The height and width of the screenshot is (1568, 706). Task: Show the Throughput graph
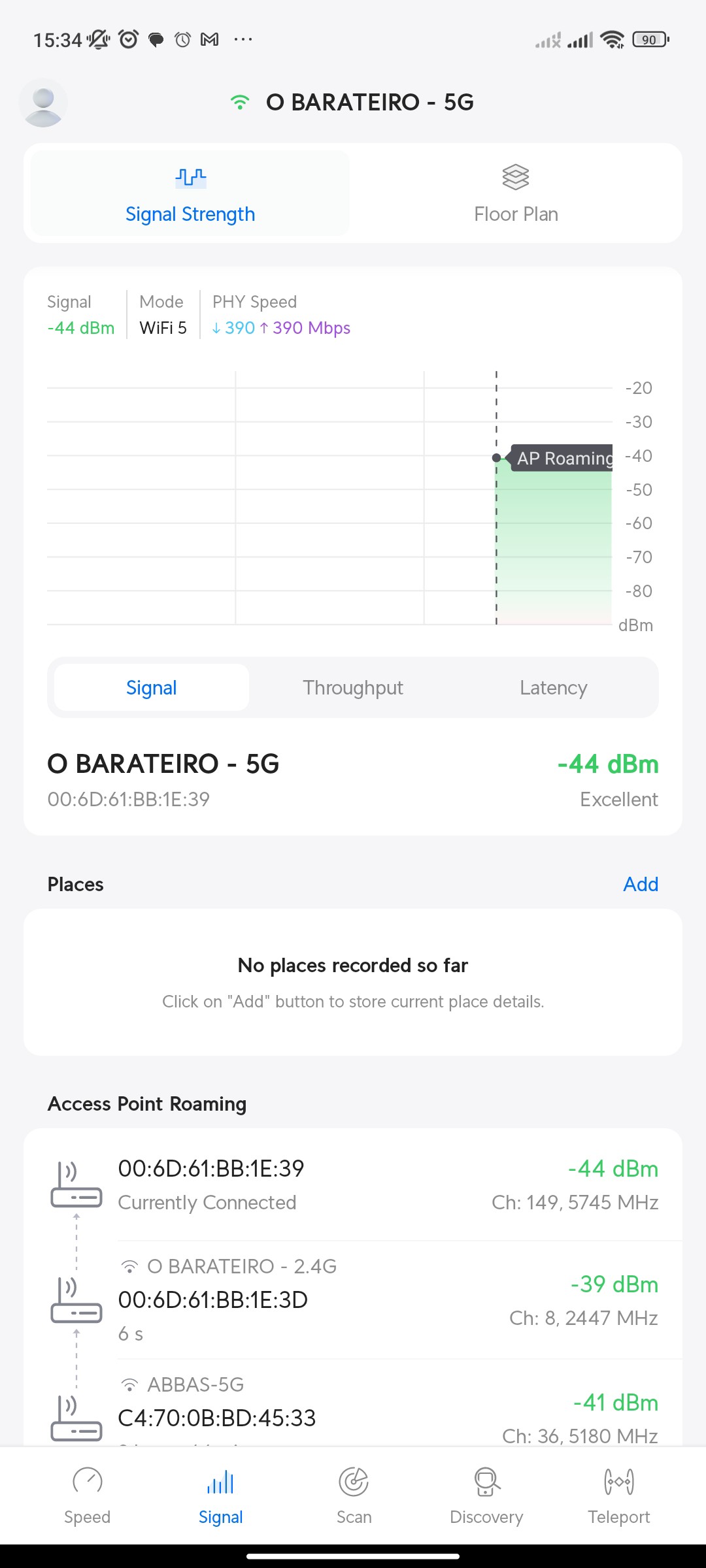(353, 687)
